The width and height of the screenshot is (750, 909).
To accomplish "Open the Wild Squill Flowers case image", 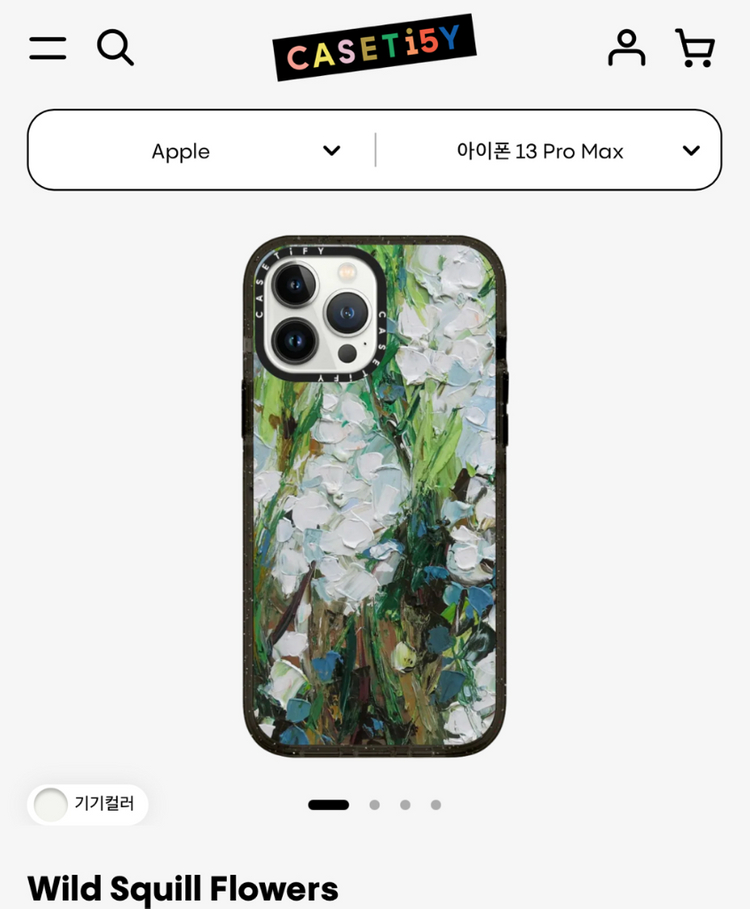I will (374, 496).
